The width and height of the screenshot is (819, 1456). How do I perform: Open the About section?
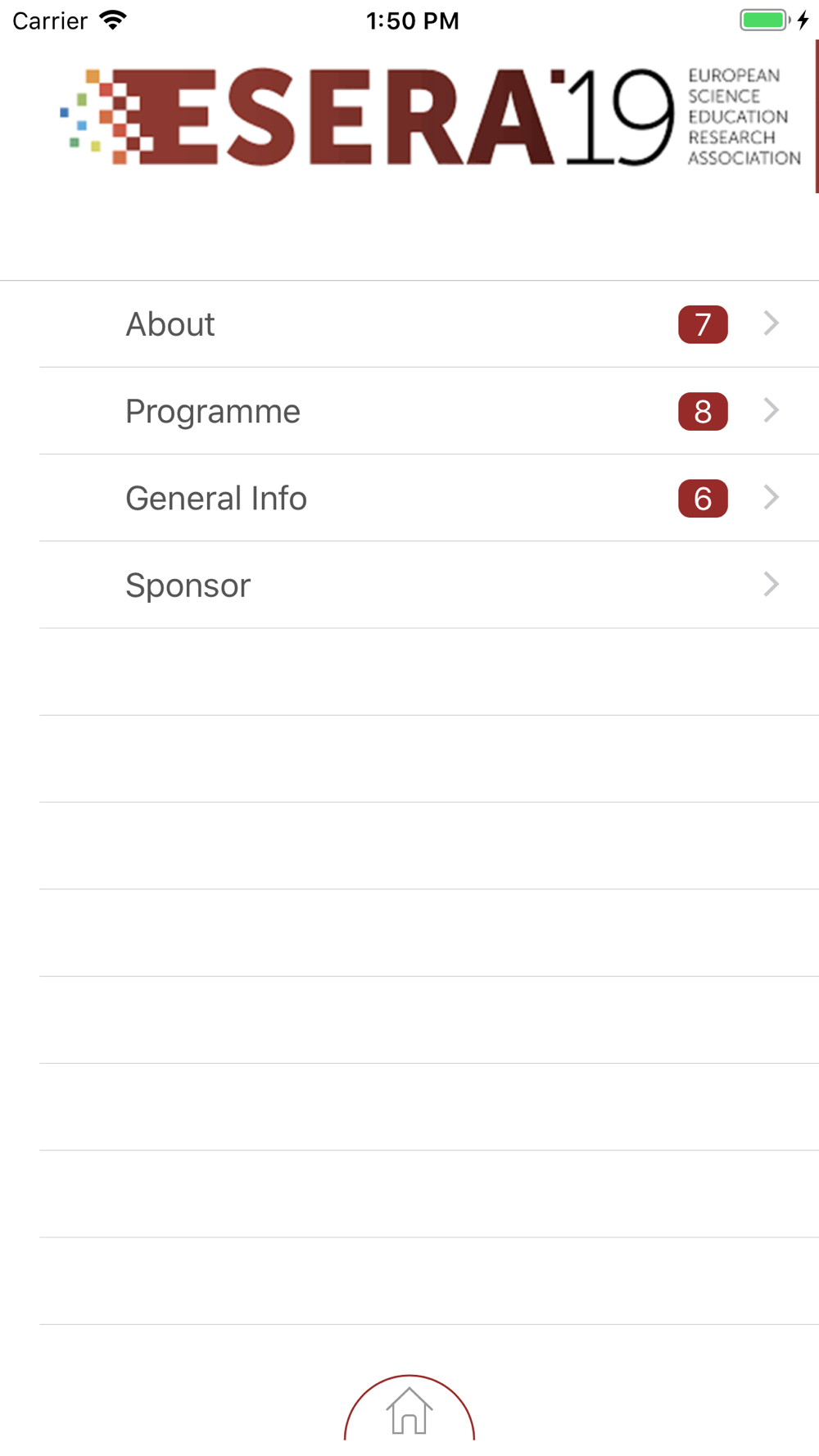409,324
